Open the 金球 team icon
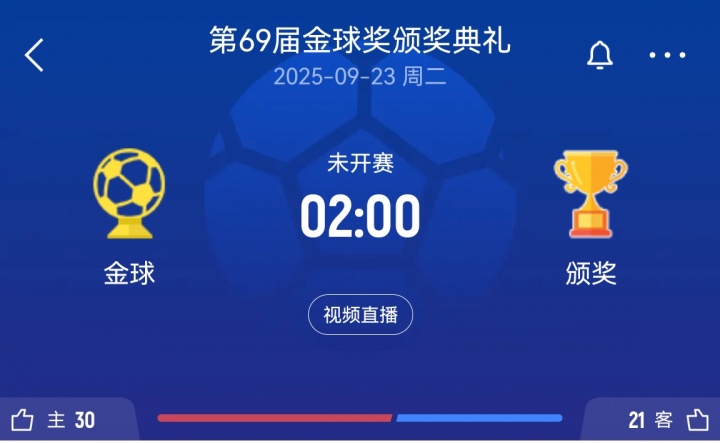Image resolution: width=720 pixels, height=443 pixels. [x=128, y=195]
